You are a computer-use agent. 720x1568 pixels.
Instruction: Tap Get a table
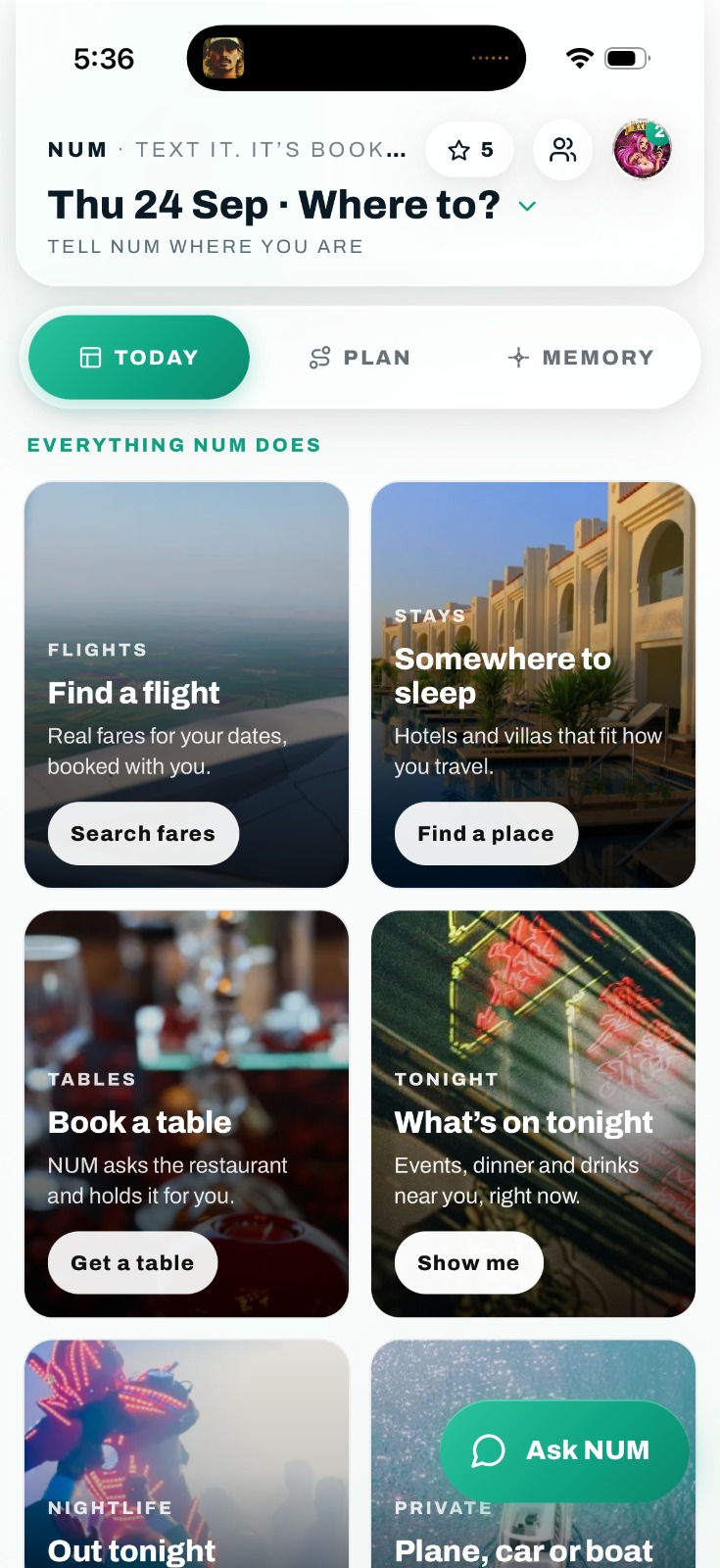[132, 1263]
